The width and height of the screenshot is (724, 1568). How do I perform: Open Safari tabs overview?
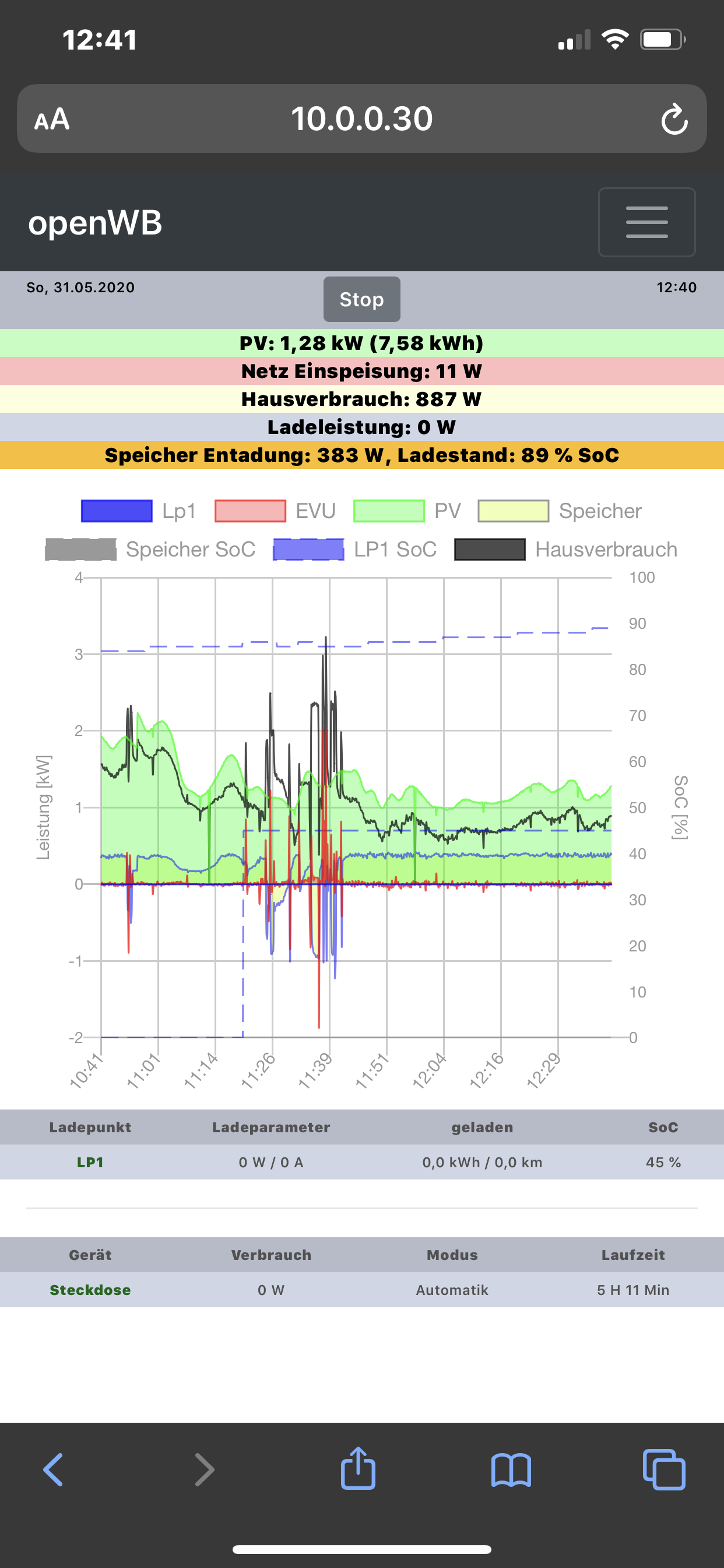(663, 1470)
